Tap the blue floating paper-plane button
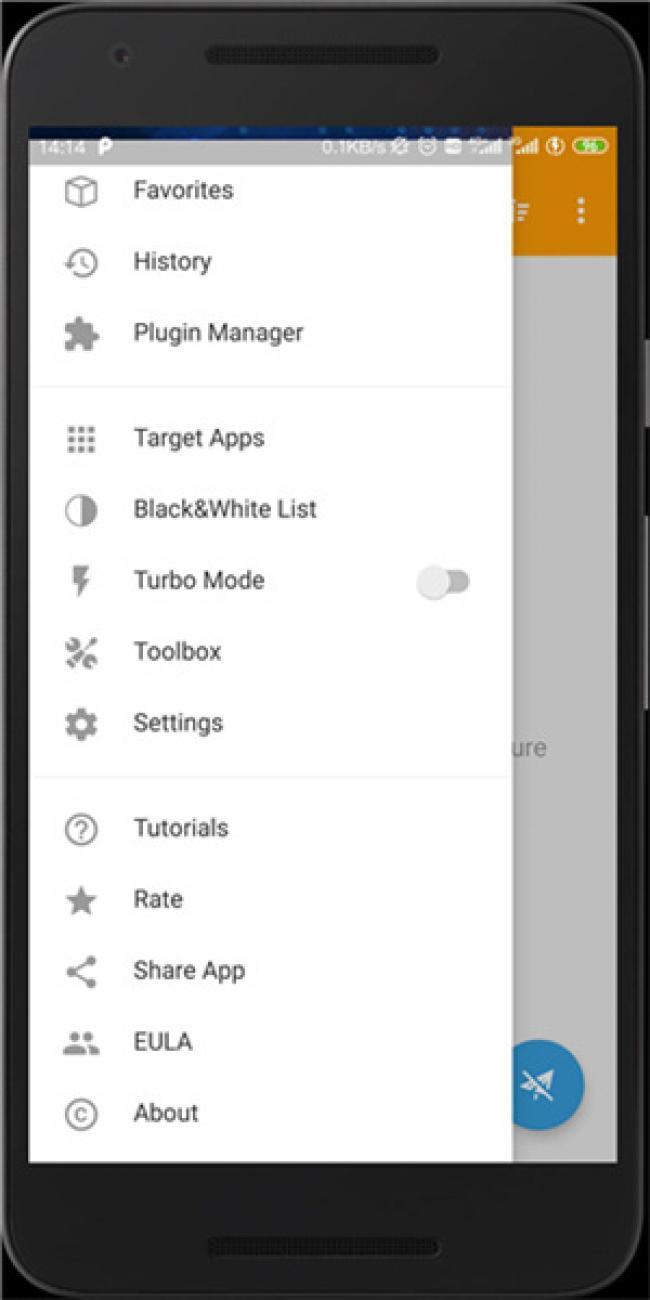The height and width of the screenshot is (1300, 650). coord(541,1084)
